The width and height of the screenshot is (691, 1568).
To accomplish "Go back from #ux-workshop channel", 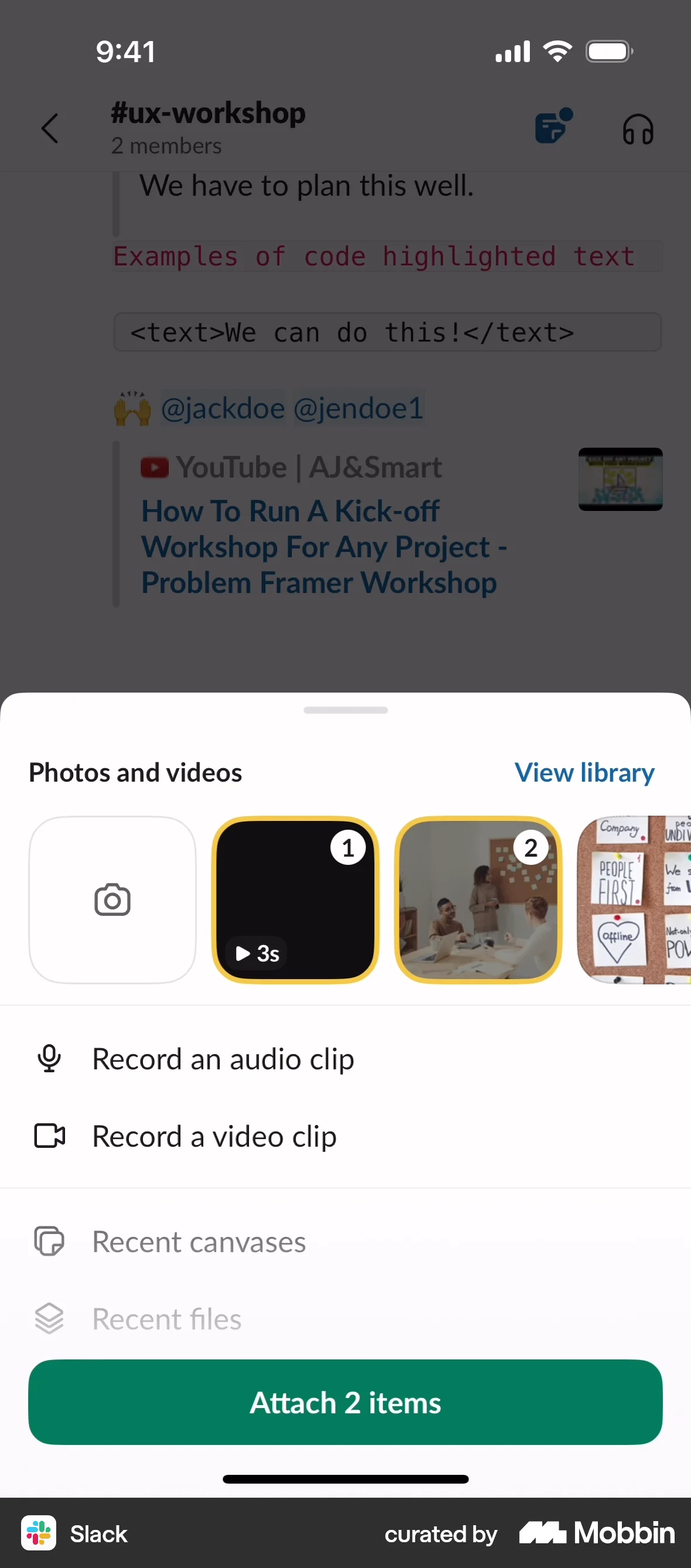I will click(x=50, y=128).
